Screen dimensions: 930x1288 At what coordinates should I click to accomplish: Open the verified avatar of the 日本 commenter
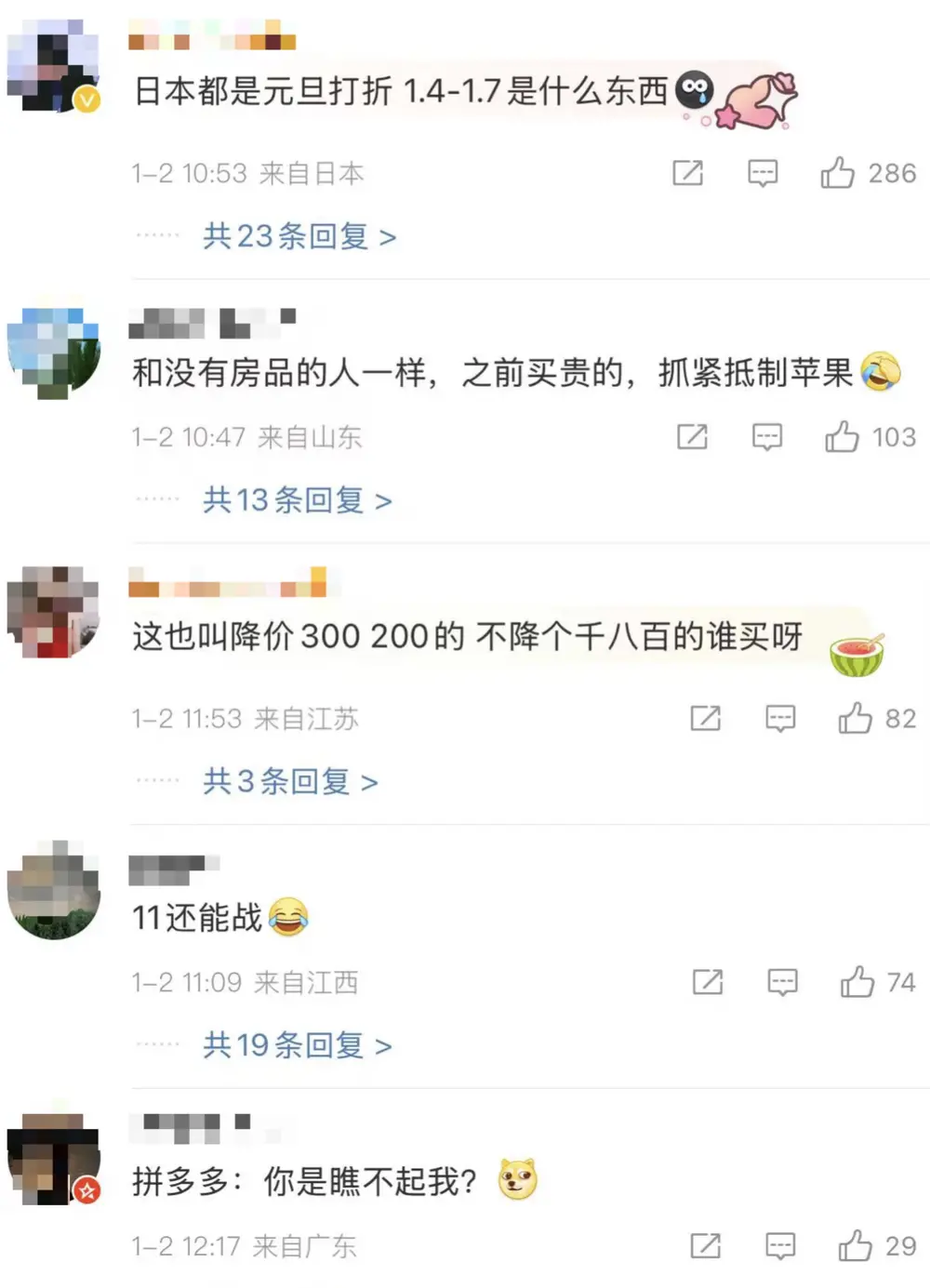coord(53,65)
